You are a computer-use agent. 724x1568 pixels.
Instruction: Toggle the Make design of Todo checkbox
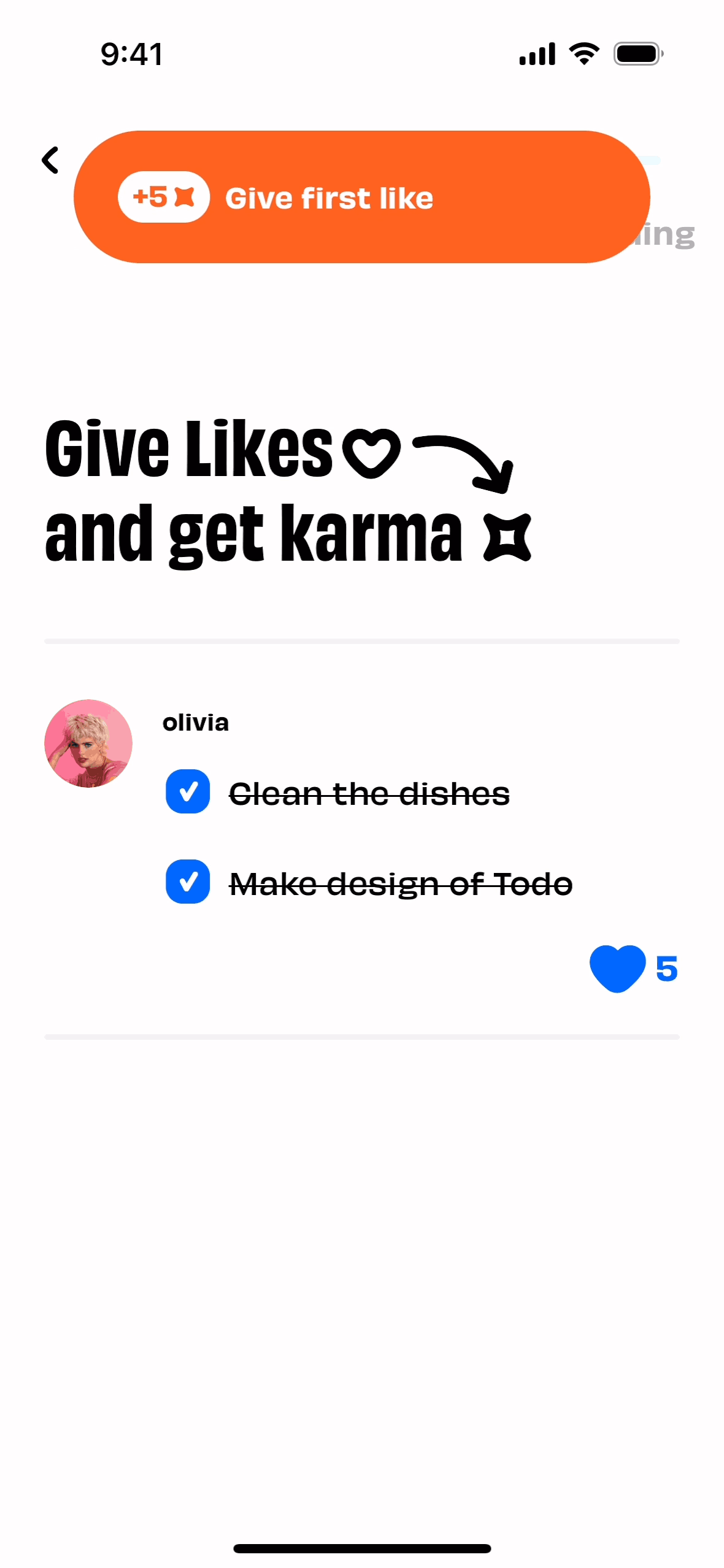point(188,882)
